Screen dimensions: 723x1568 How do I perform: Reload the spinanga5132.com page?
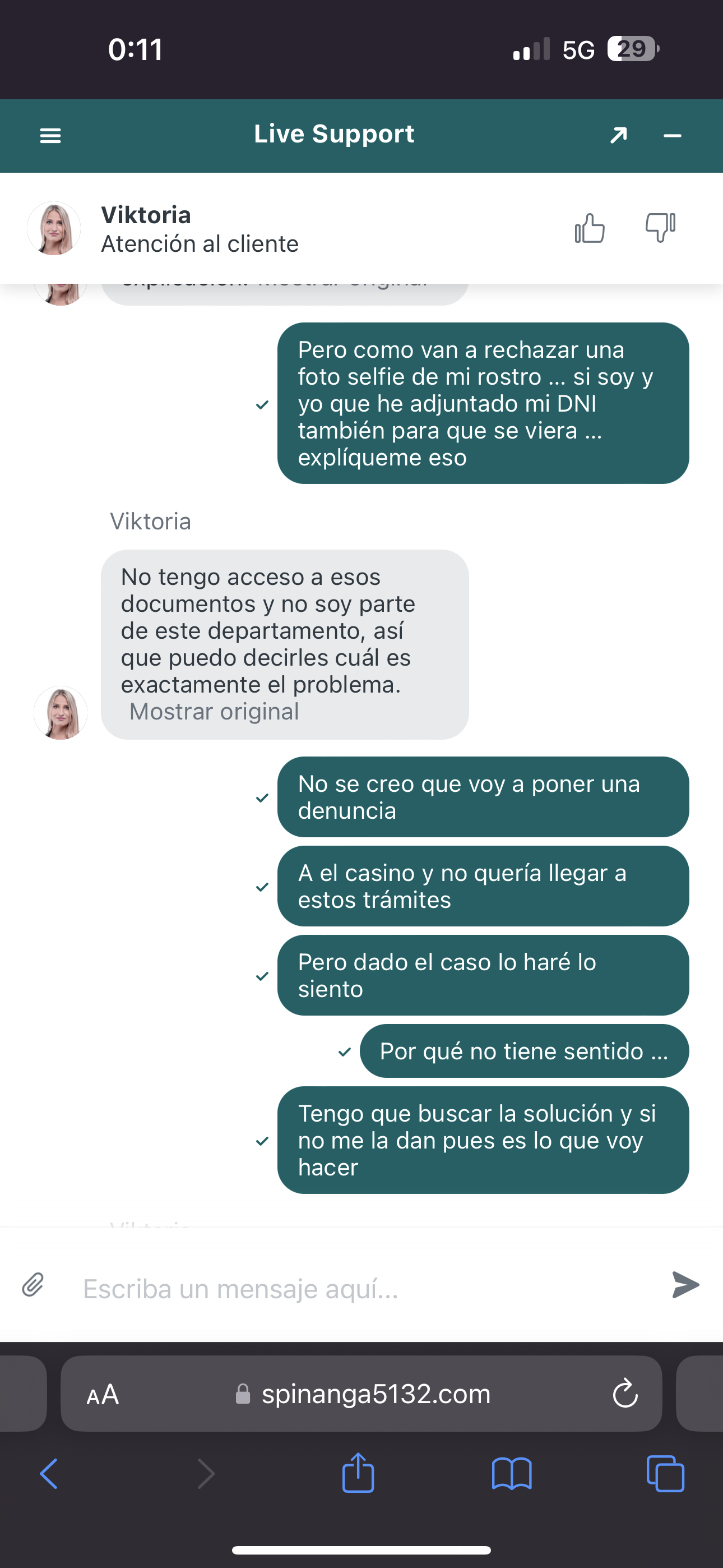click(x=624, y=1394)
